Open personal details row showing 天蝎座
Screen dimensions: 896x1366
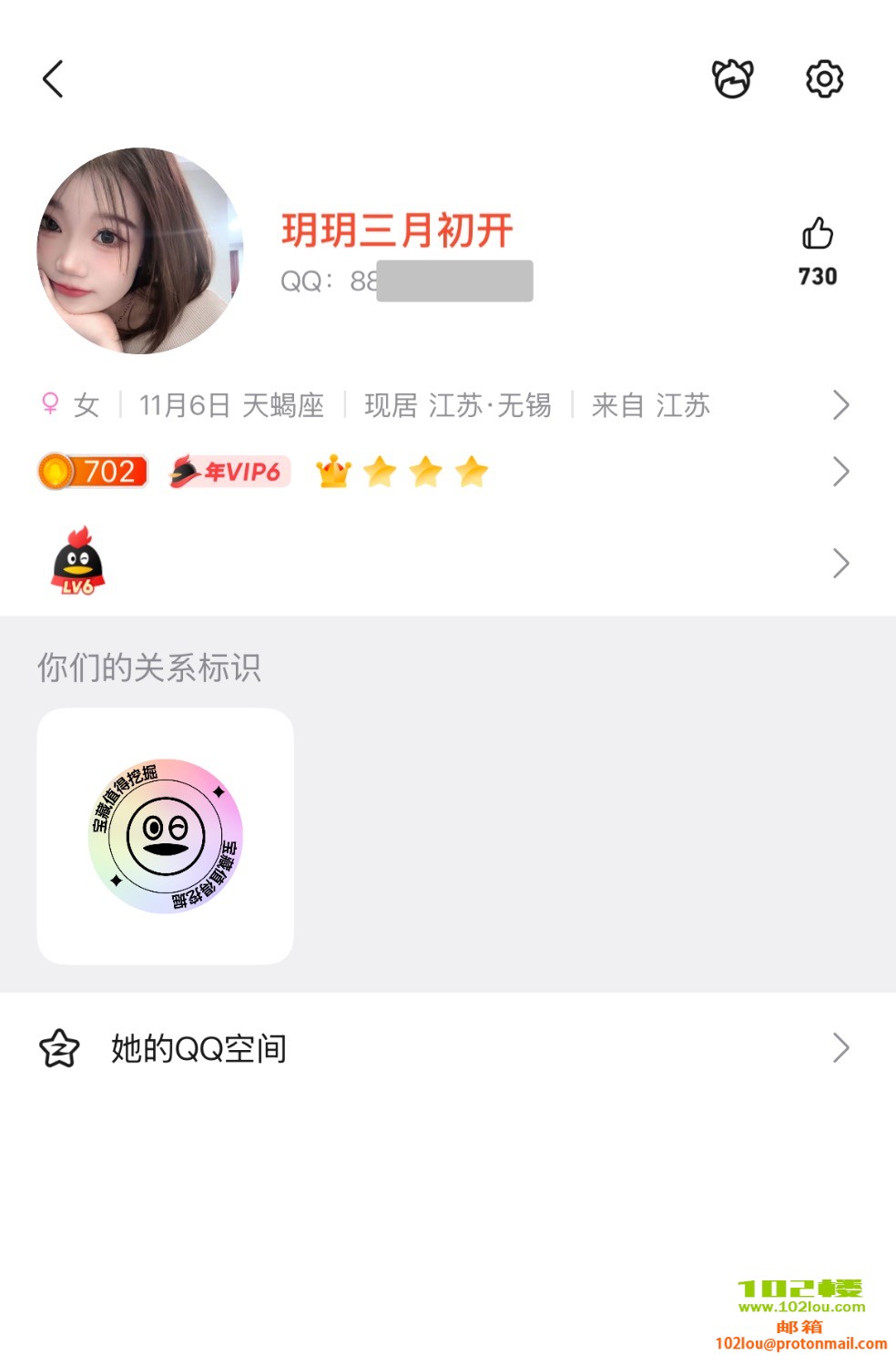(x=446, y=405)
